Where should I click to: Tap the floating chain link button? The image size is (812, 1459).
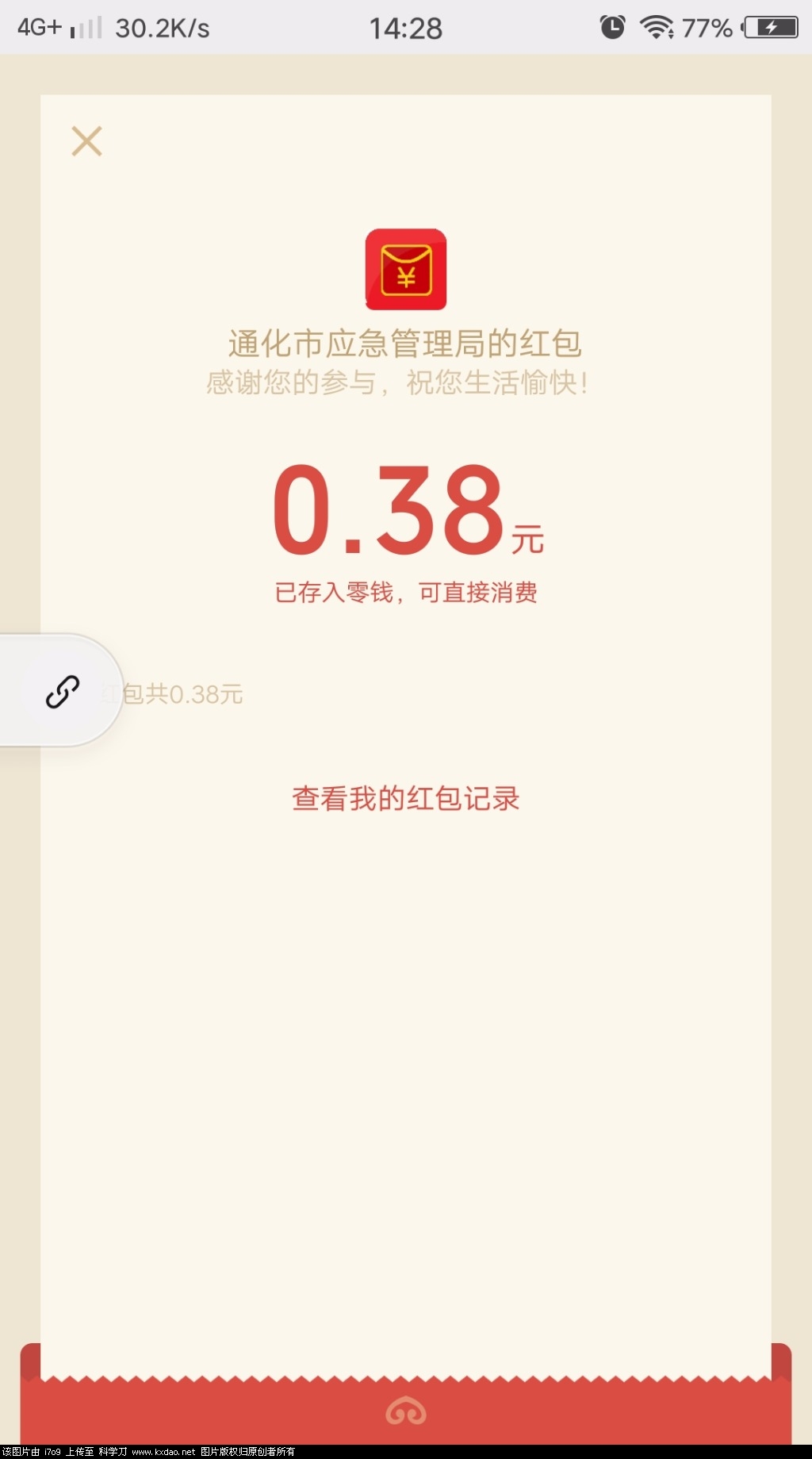pyautogui.click(x=62, y=691)
